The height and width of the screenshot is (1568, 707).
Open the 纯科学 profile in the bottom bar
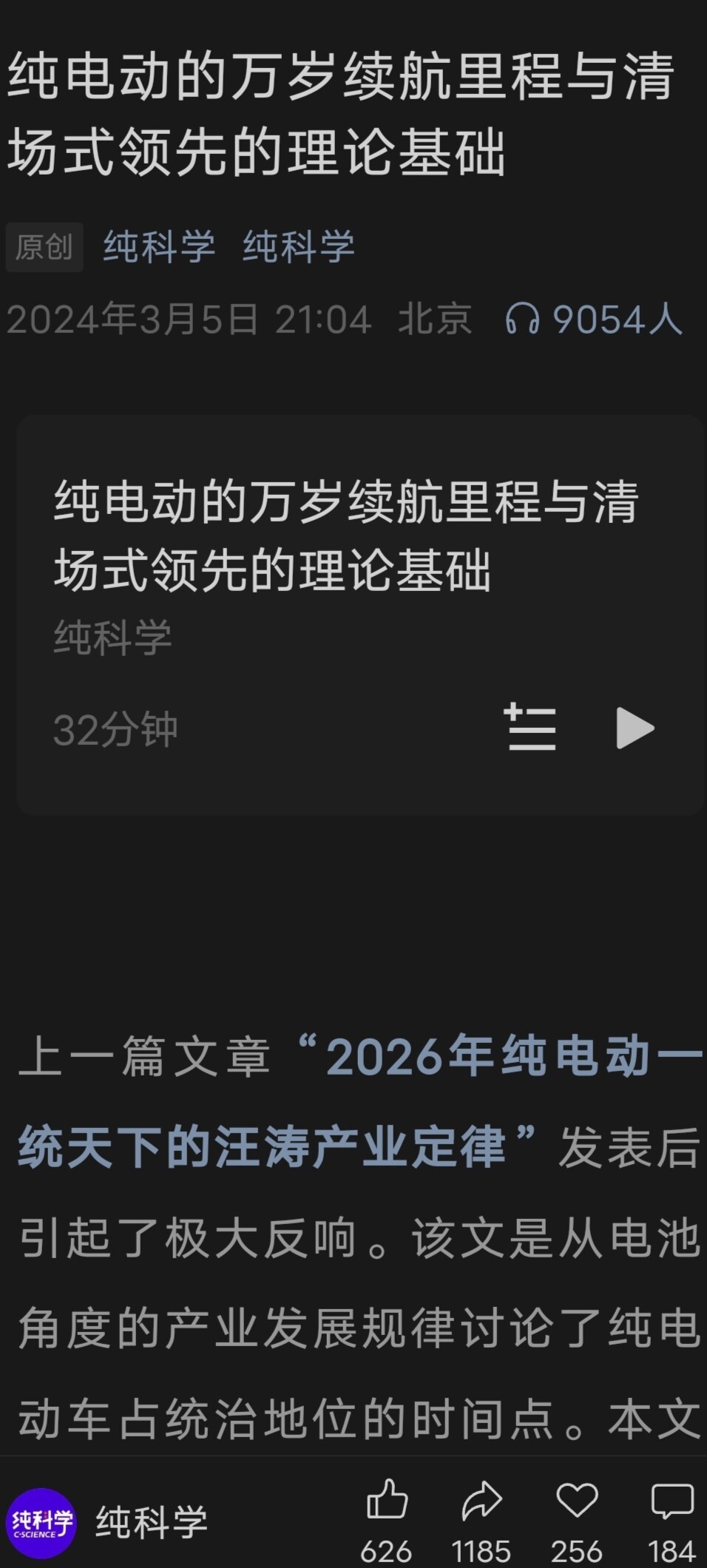107,1522
